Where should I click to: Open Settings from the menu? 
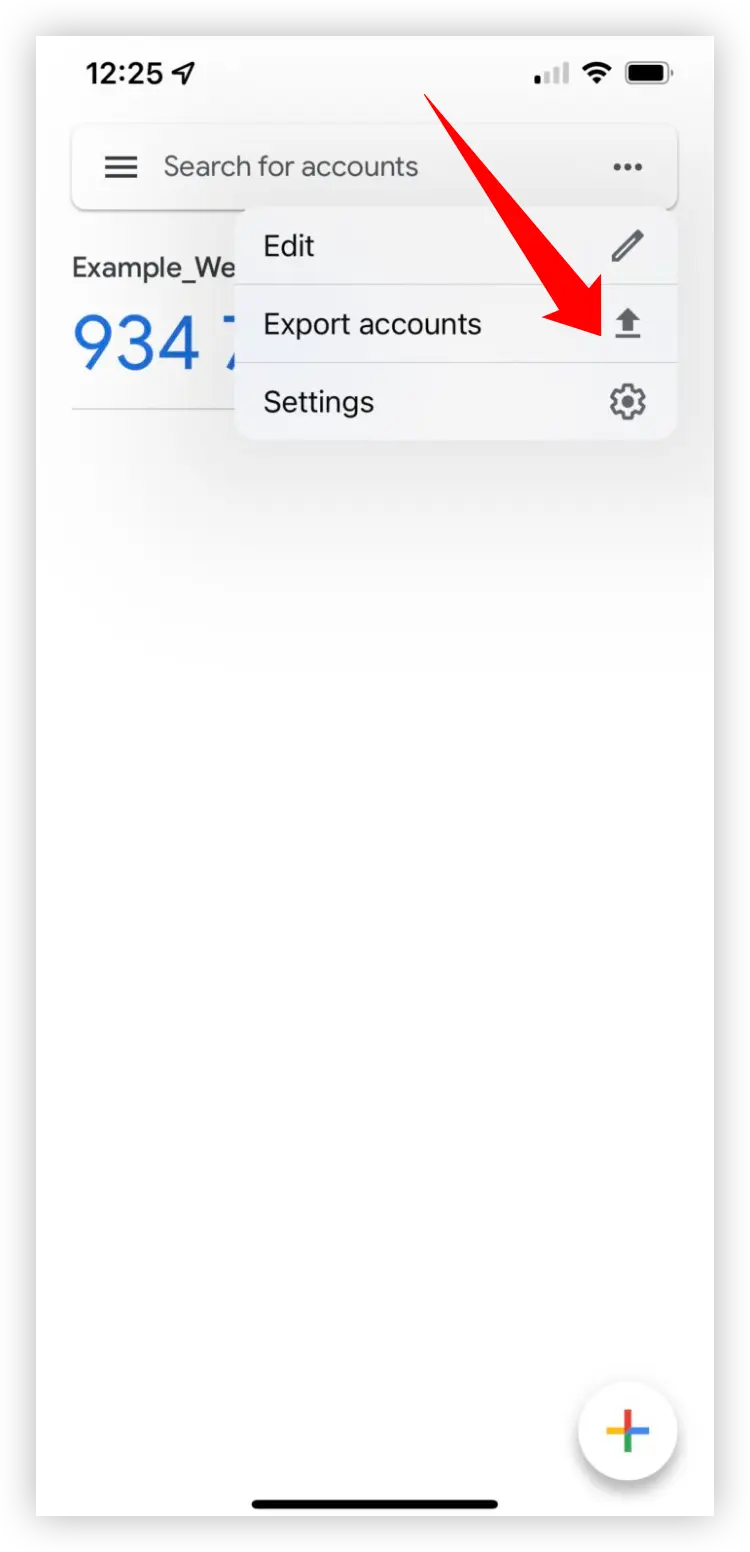tap(455, 402)
